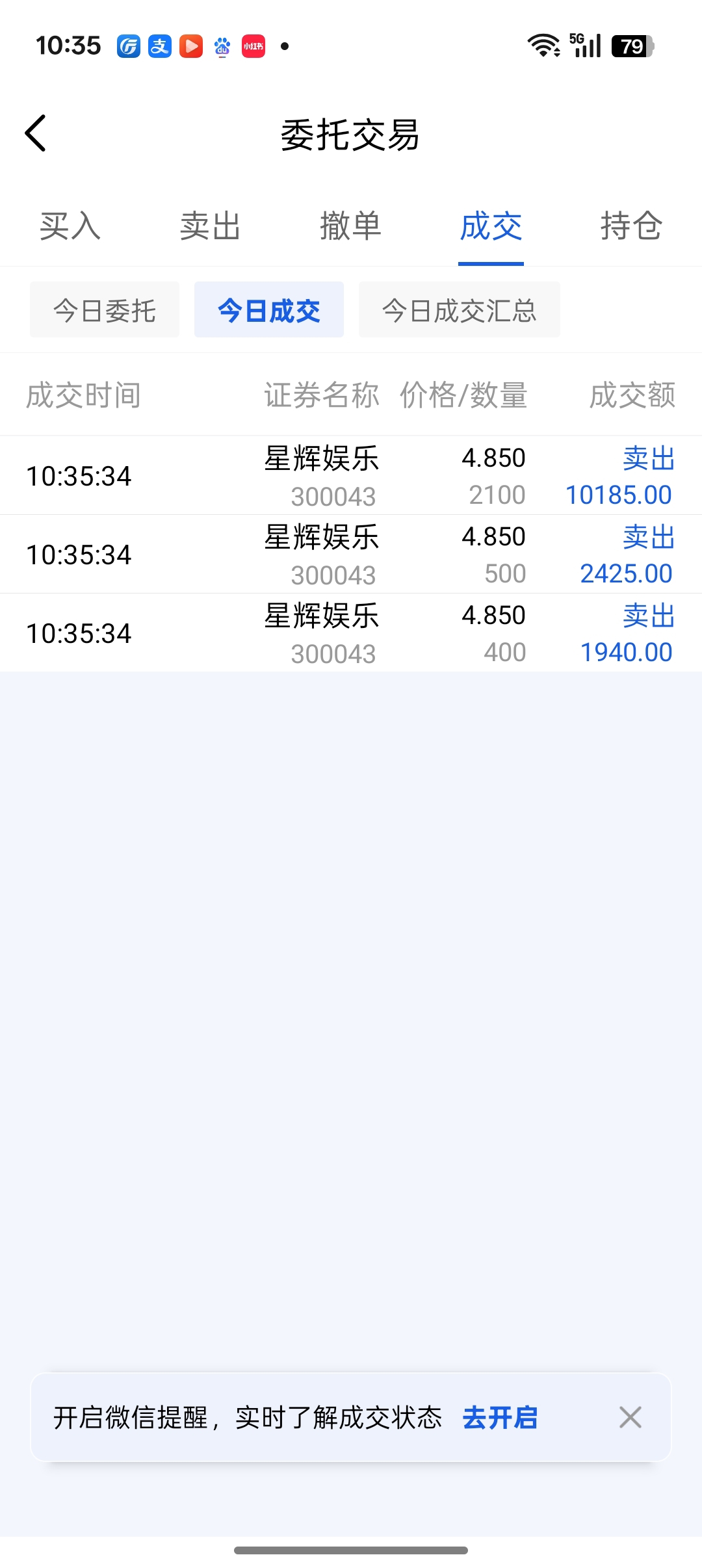
Task: Open the 400-share 星辉娱乐 trade record
Action: 351,633
